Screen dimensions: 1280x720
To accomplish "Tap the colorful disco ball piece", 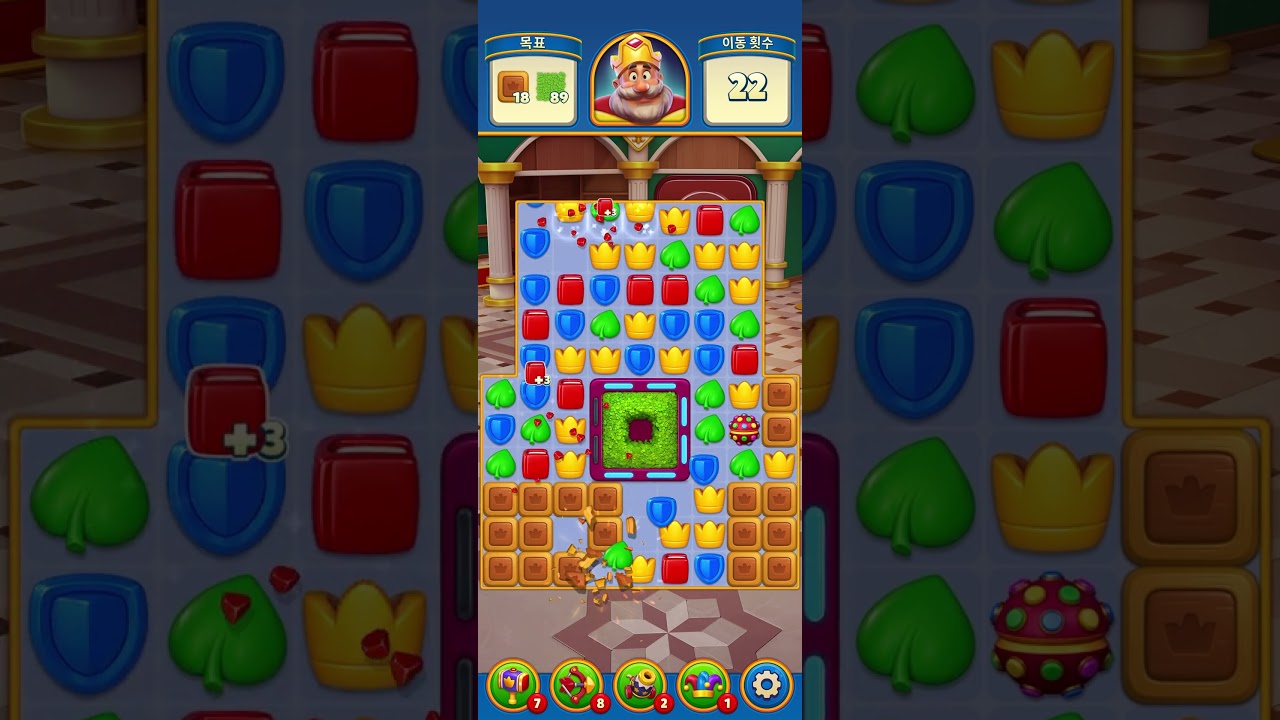I will coord(744,430).
